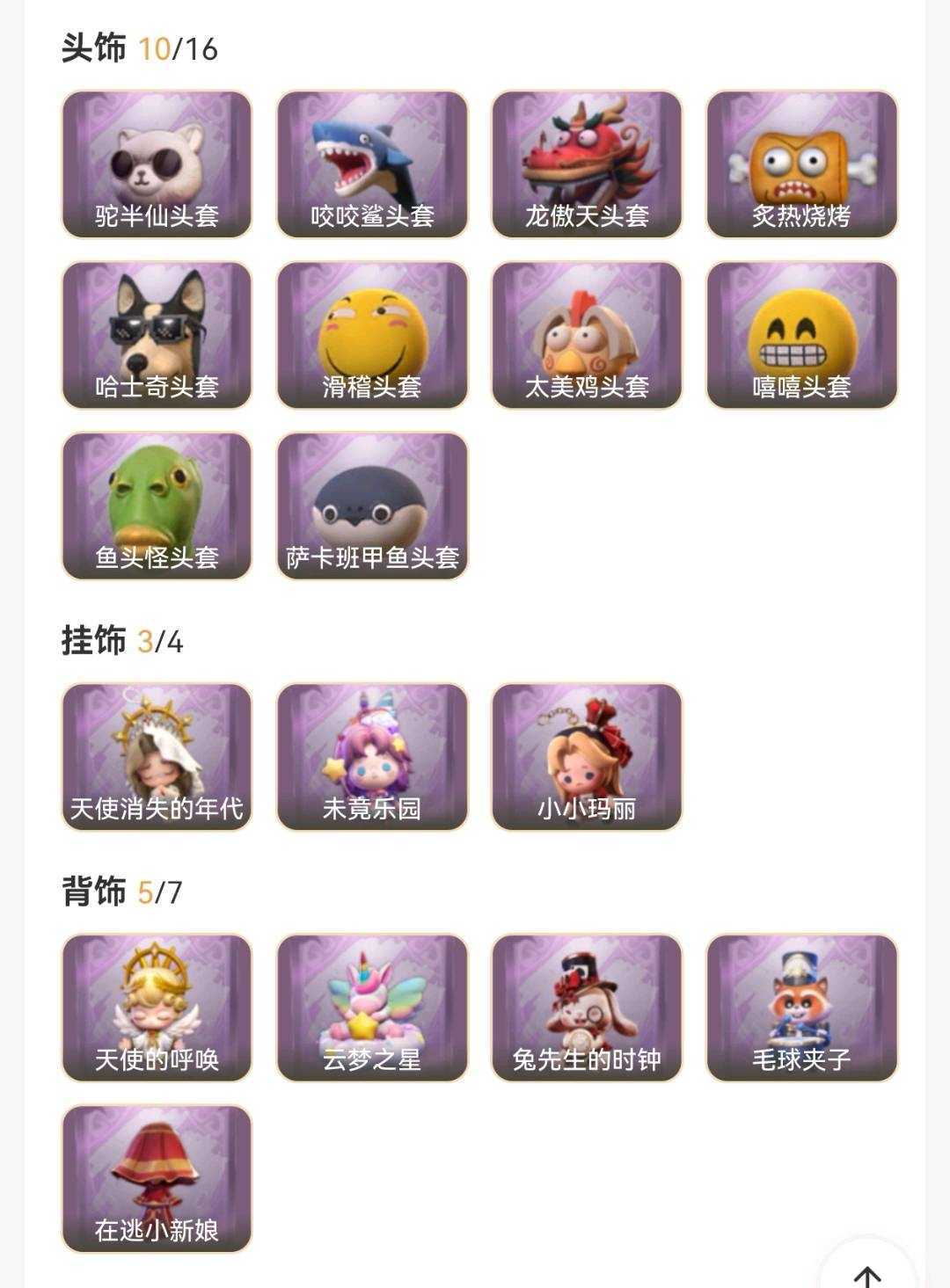Open the 未竟乐园 pendant card

pyautogui.click(x=372, y=757)
